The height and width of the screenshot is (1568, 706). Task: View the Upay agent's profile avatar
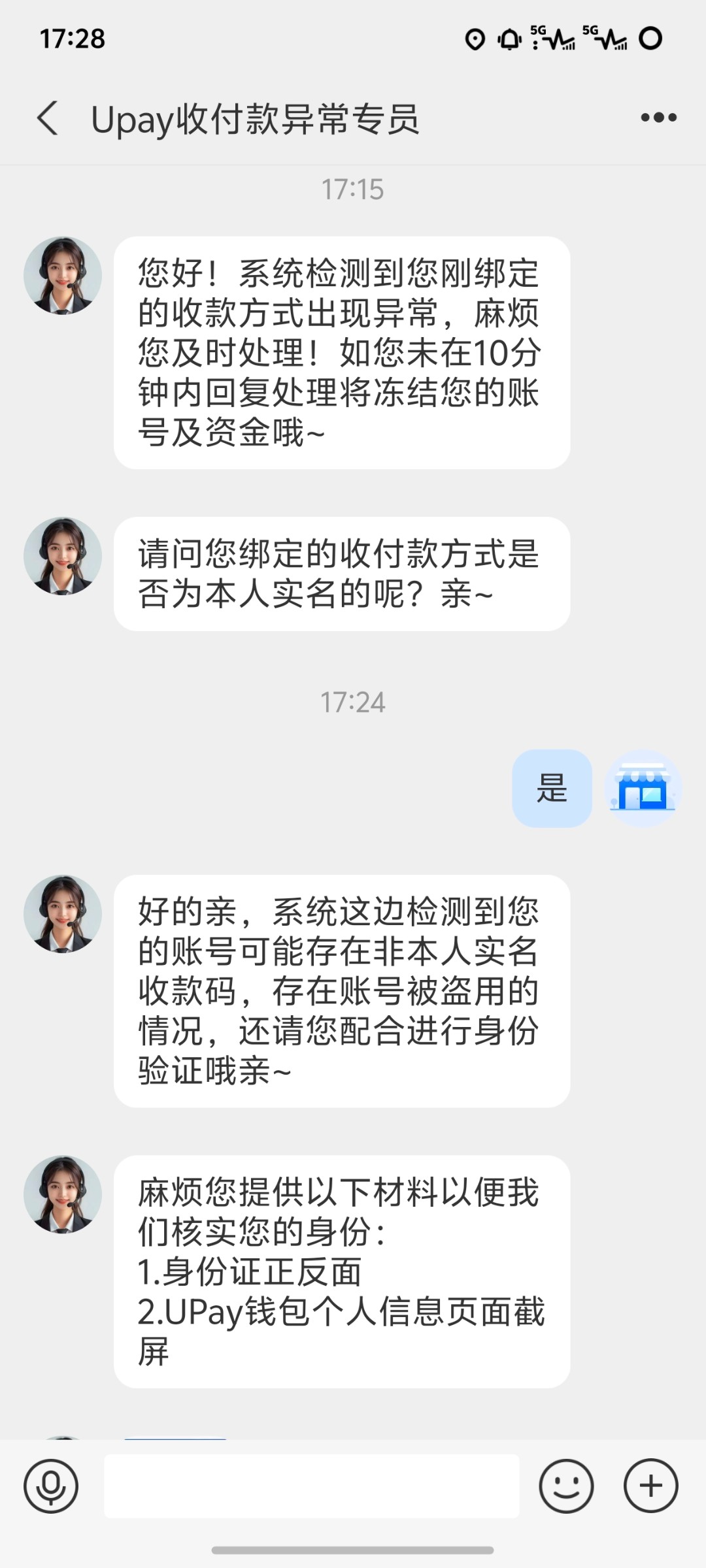63,276
